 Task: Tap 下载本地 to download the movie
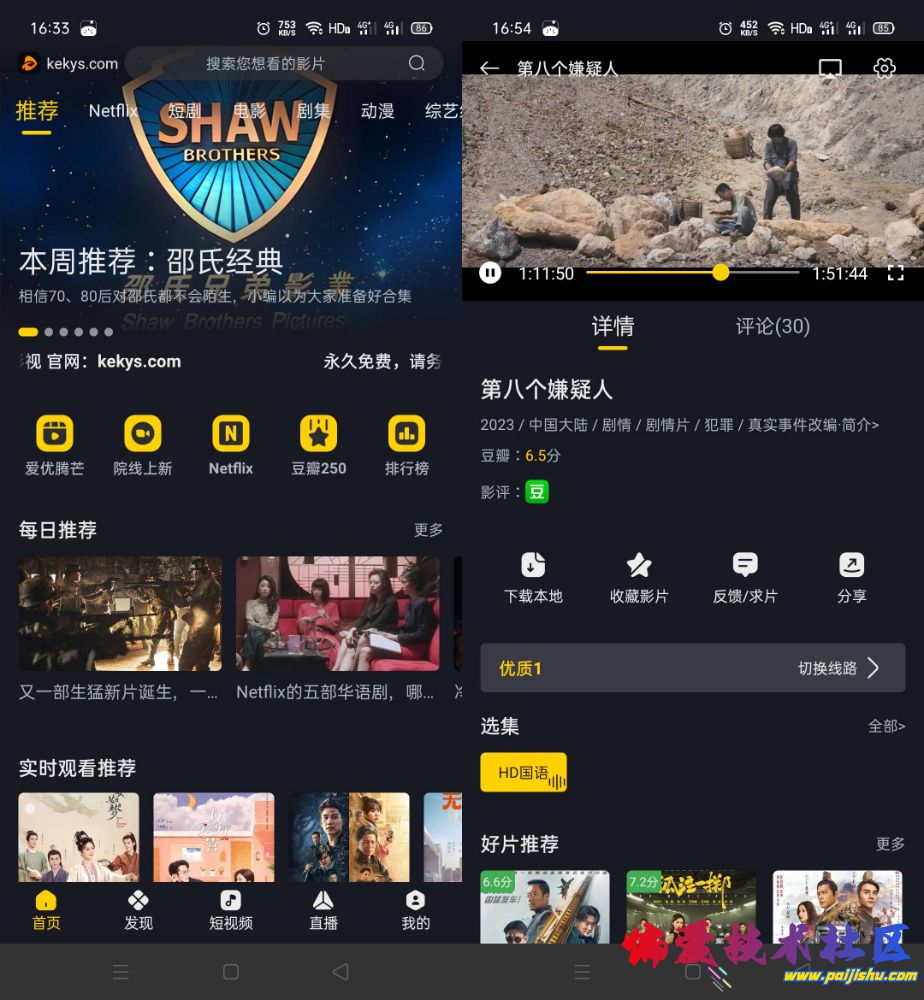pyautogui.click(x=533, y=577)
